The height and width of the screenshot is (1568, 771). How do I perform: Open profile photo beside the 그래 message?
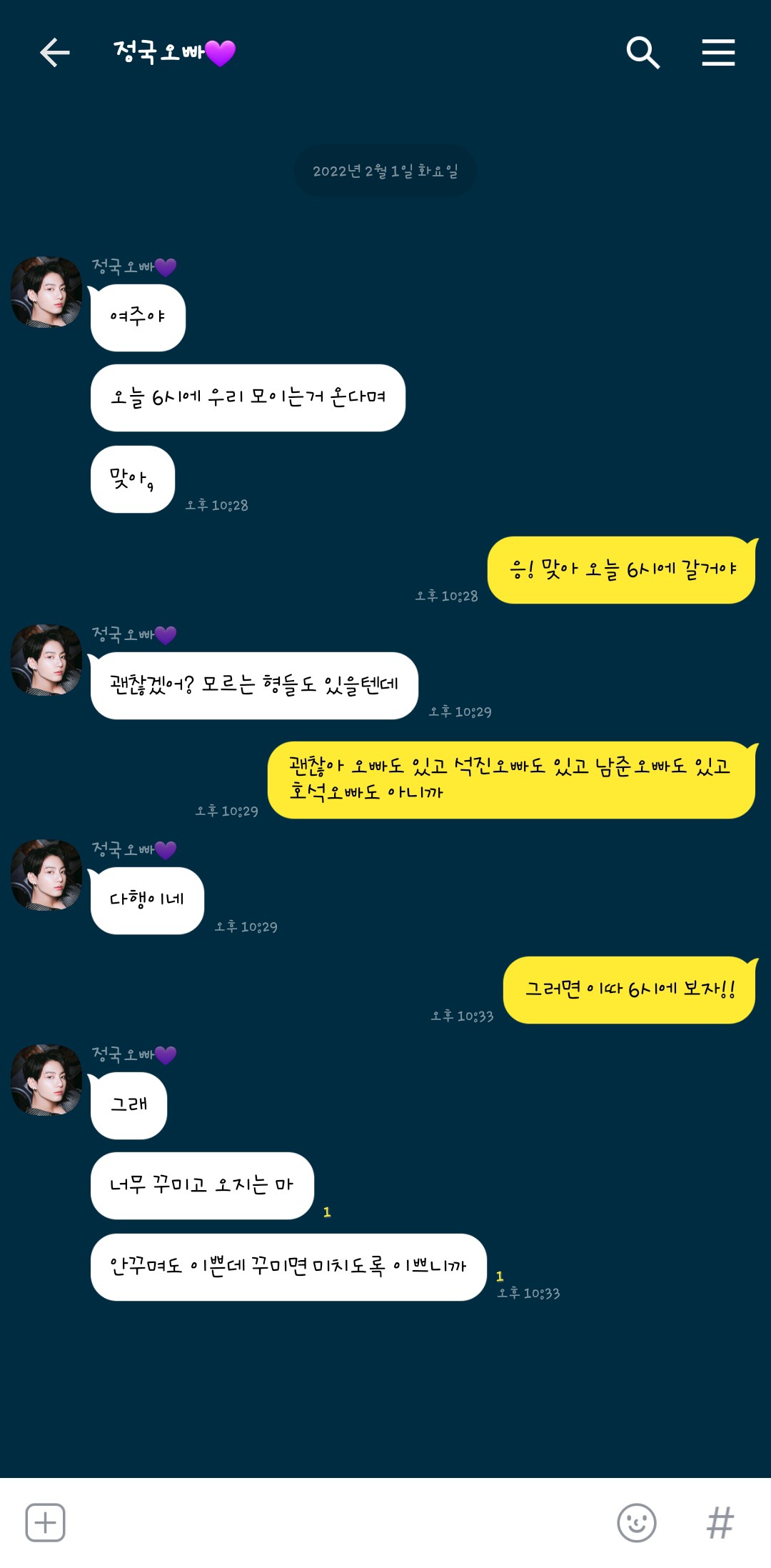tap(46, 1080)
